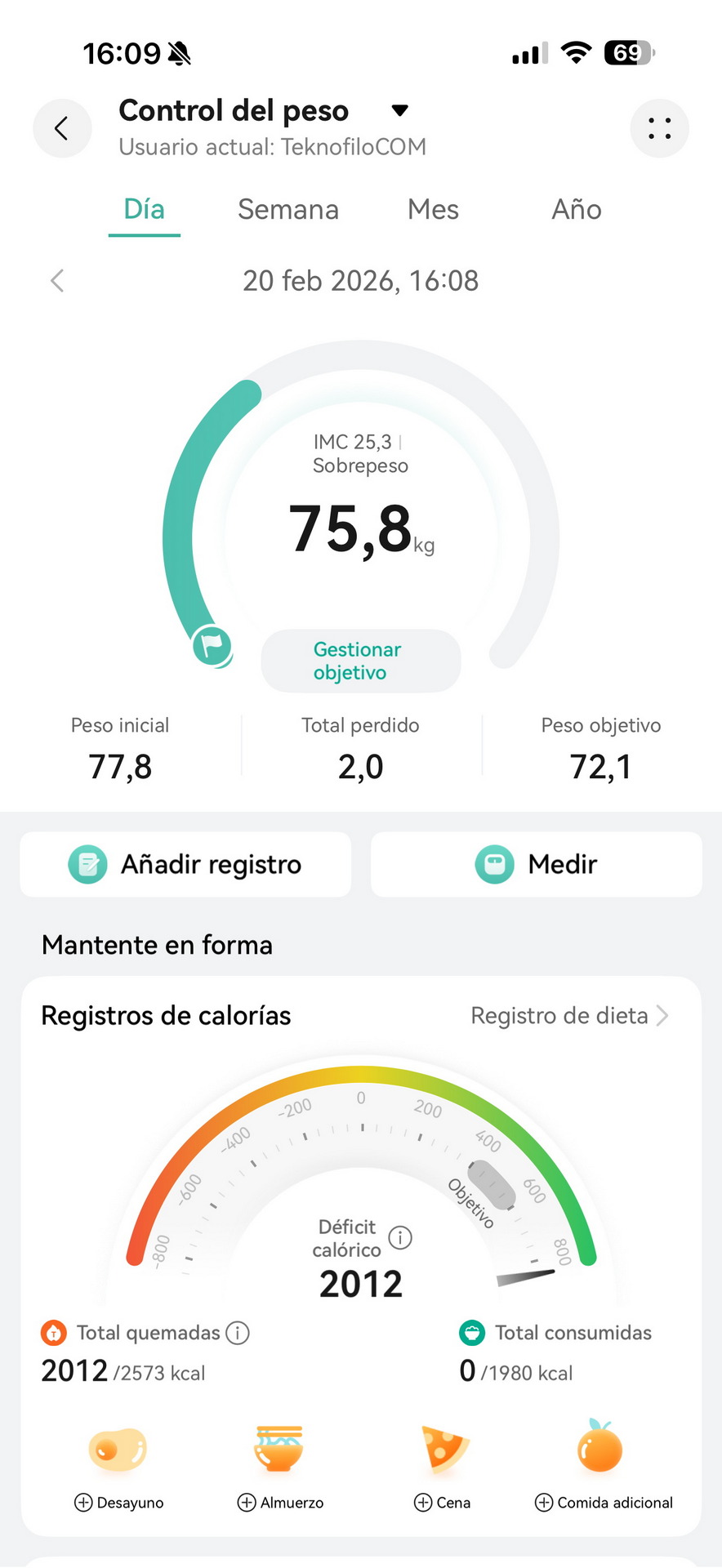Select the Año tab

pyautogui.click(x=576, y=210)
